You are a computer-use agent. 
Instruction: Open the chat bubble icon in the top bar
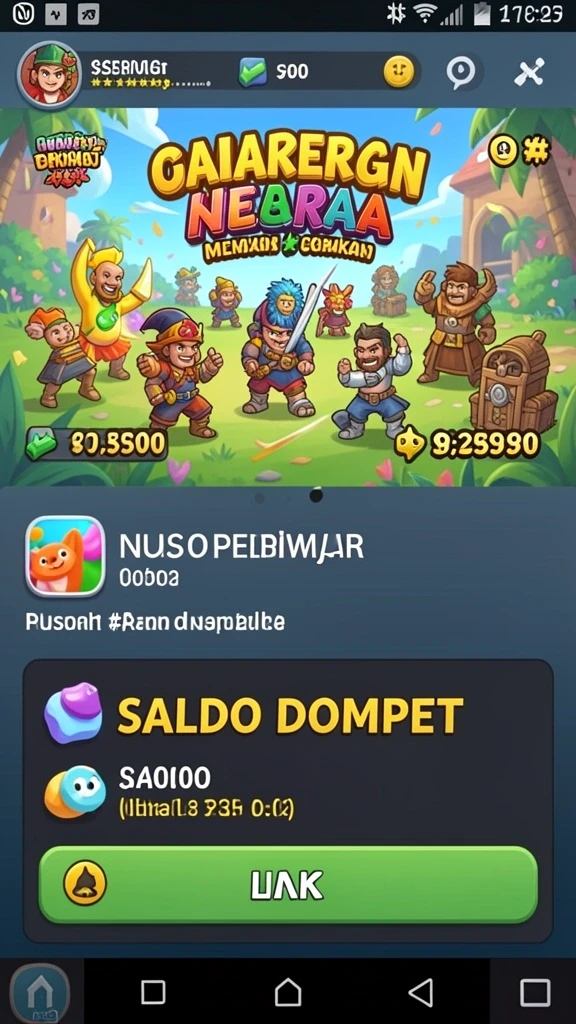[464, 72]
